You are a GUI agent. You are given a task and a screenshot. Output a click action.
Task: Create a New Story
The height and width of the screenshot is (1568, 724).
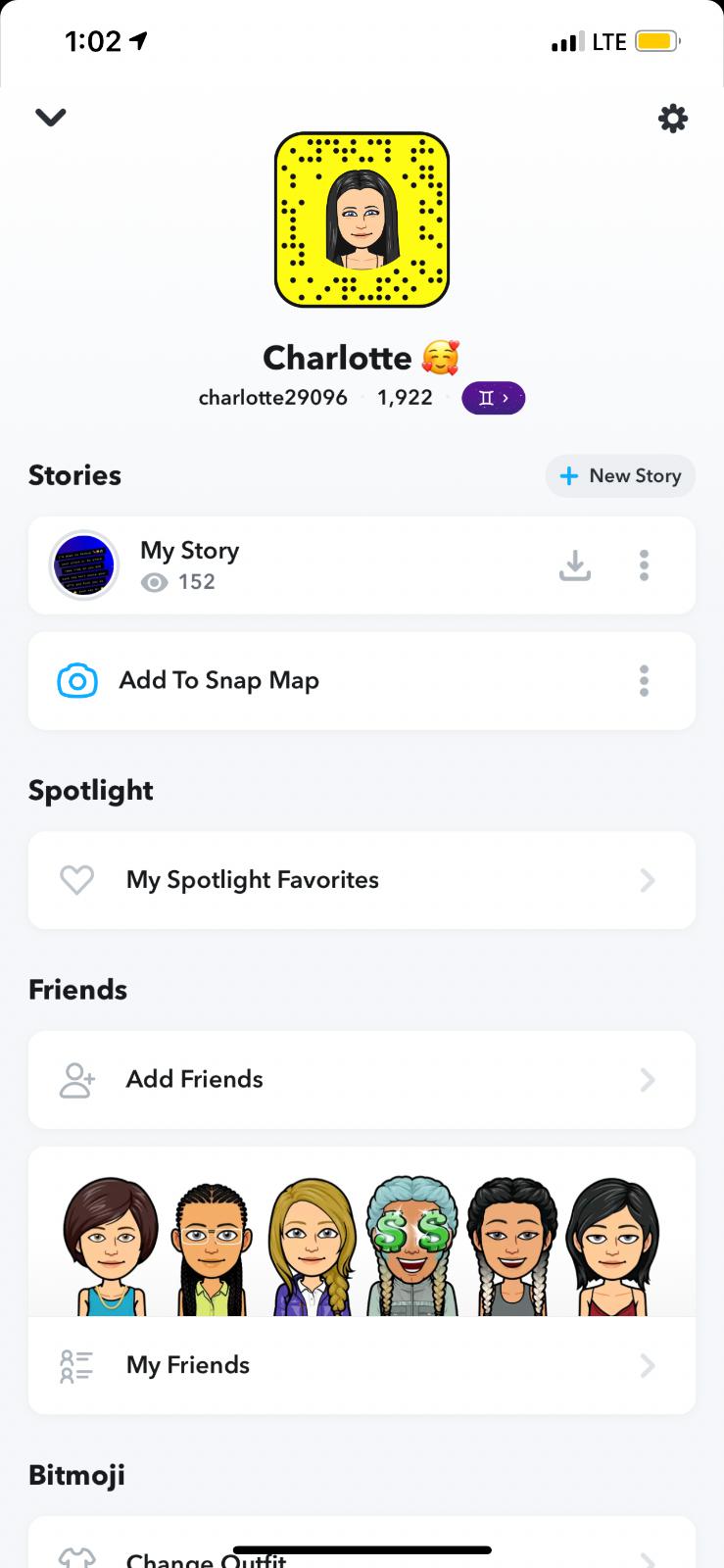(x=620, y=476)
